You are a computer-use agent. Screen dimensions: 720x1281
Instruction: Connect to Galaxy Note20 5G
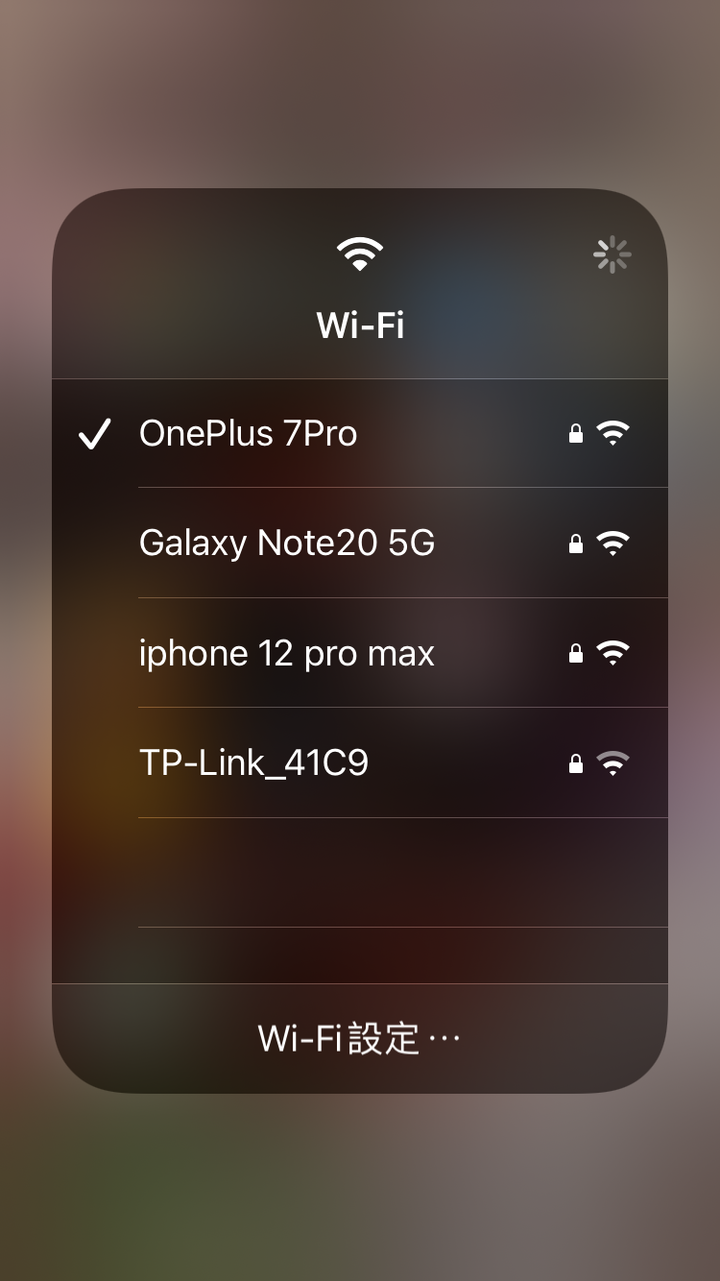(x=360, y=543)
